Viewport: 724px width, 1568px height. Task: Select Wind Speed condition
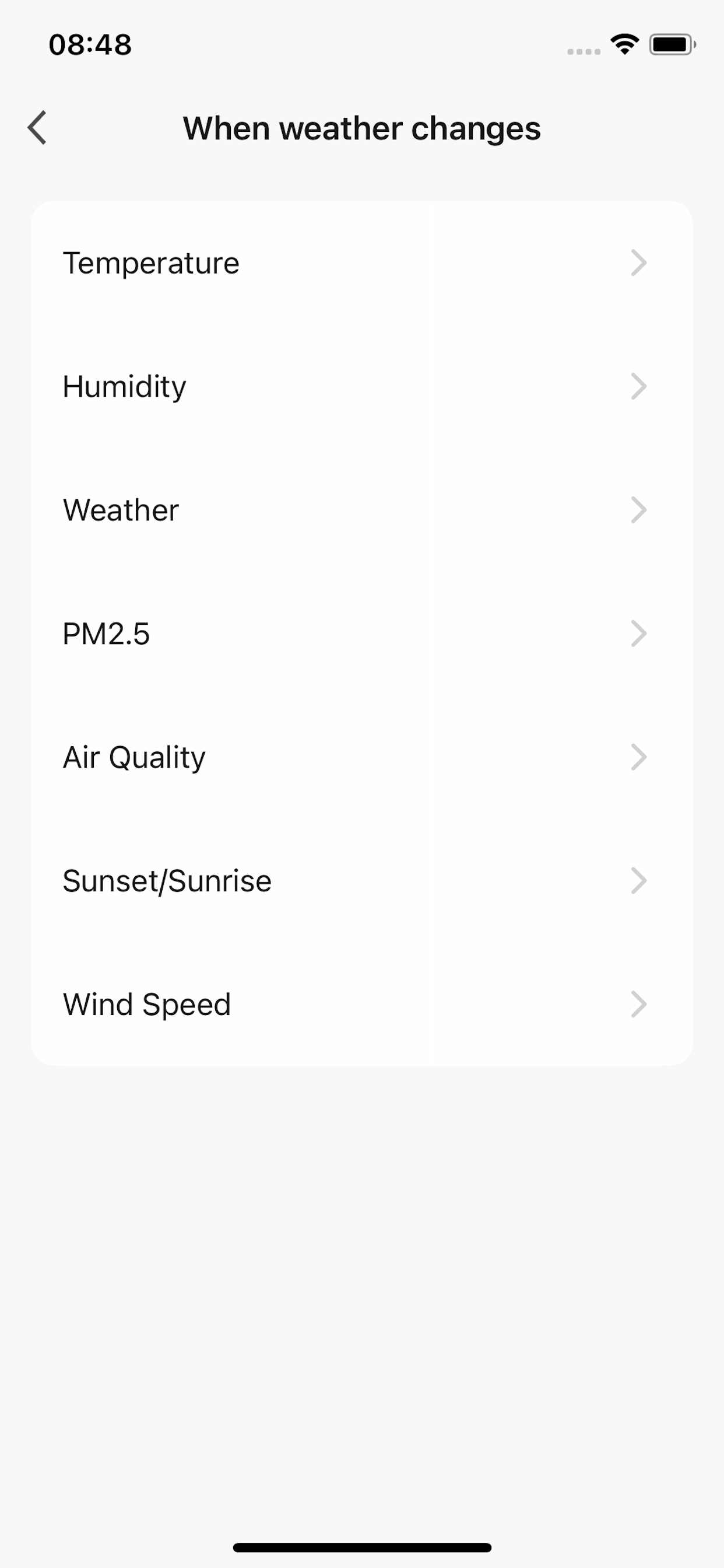[x=362, y=1005]
